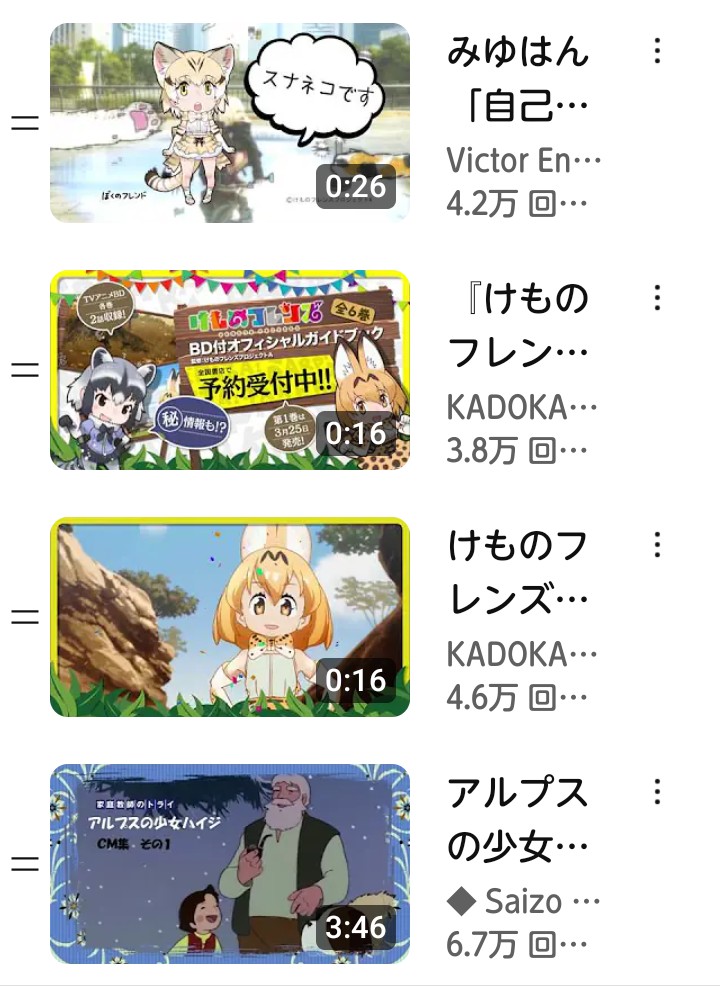Open the アルプスの少女… title by Saizo
720x986 pixels.
518,820
